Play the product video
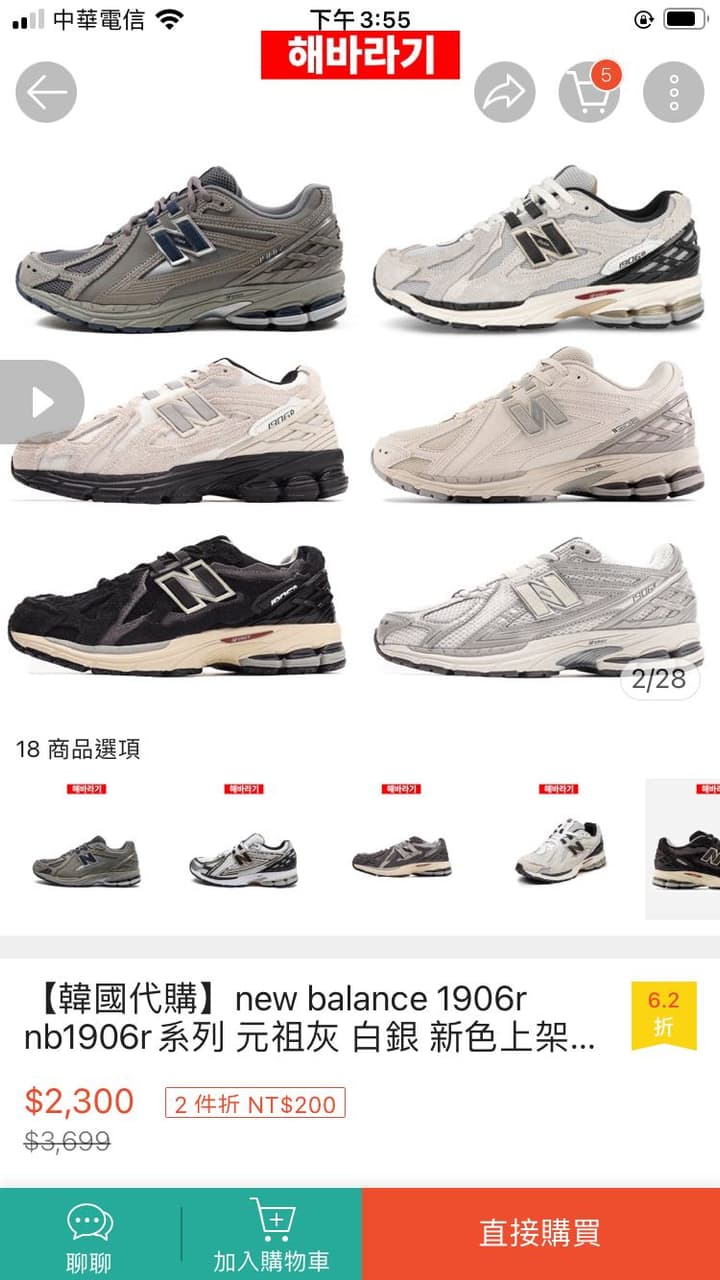The height and width of the screenshot is (1280, 720). tap(42, 402)
